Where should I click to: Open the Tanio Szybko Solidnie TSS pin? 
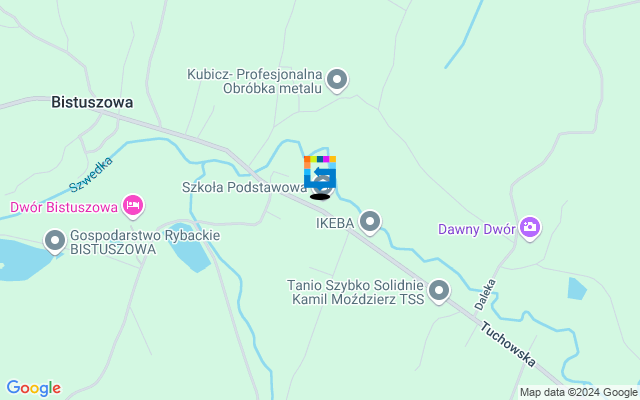(438, 291)
